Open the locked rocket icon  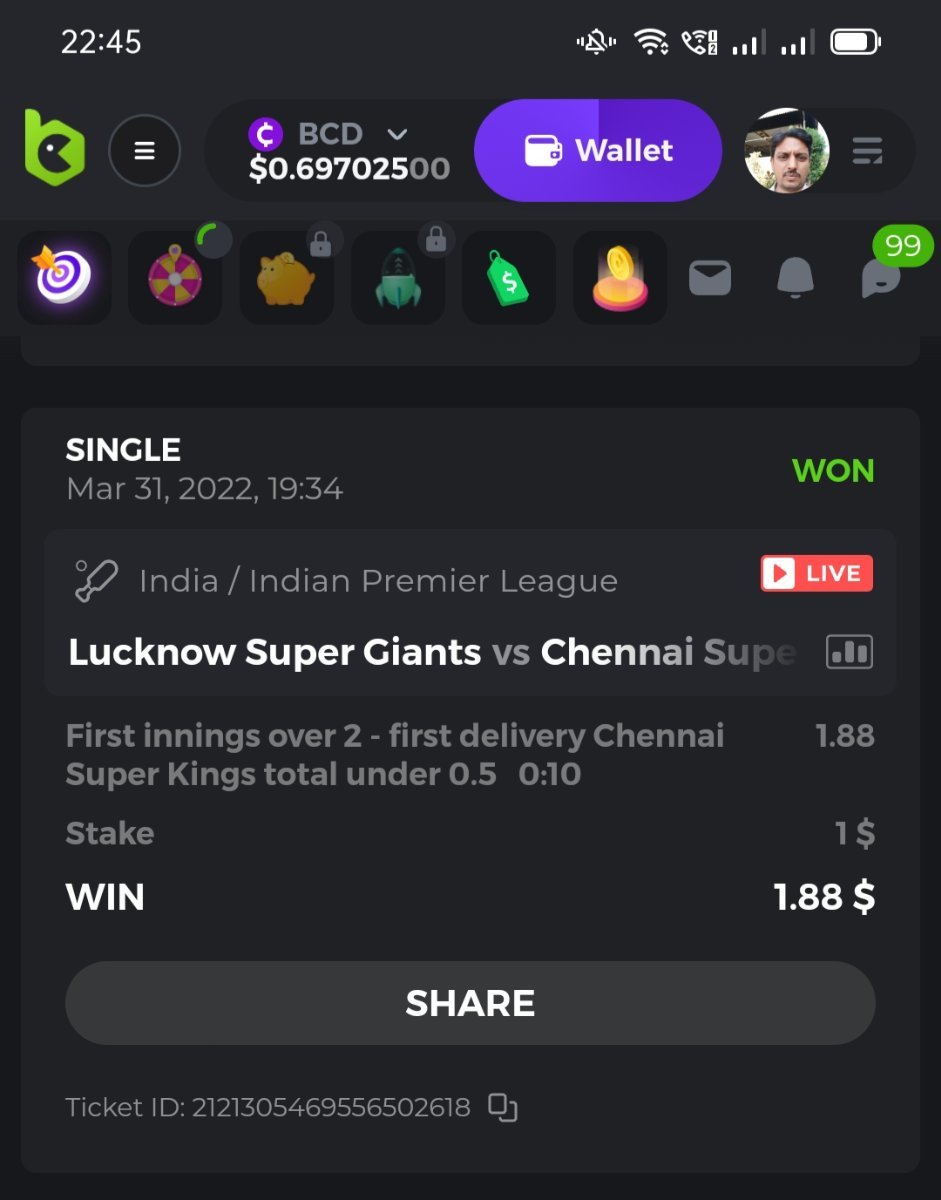tap(398, 278)
